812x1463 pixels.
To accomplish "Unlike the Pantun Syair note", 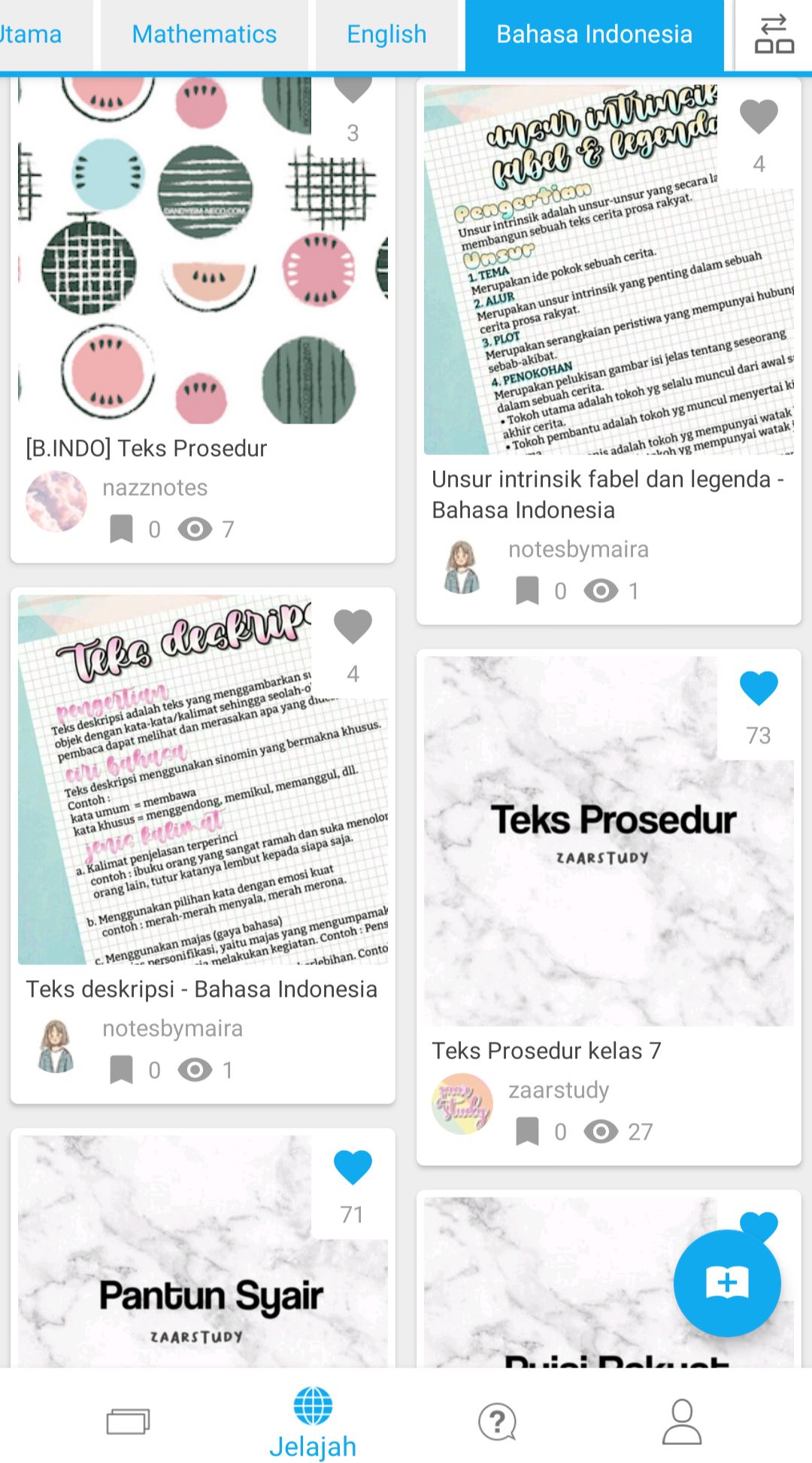I will pyautogui.click(x=353, y=1167).
